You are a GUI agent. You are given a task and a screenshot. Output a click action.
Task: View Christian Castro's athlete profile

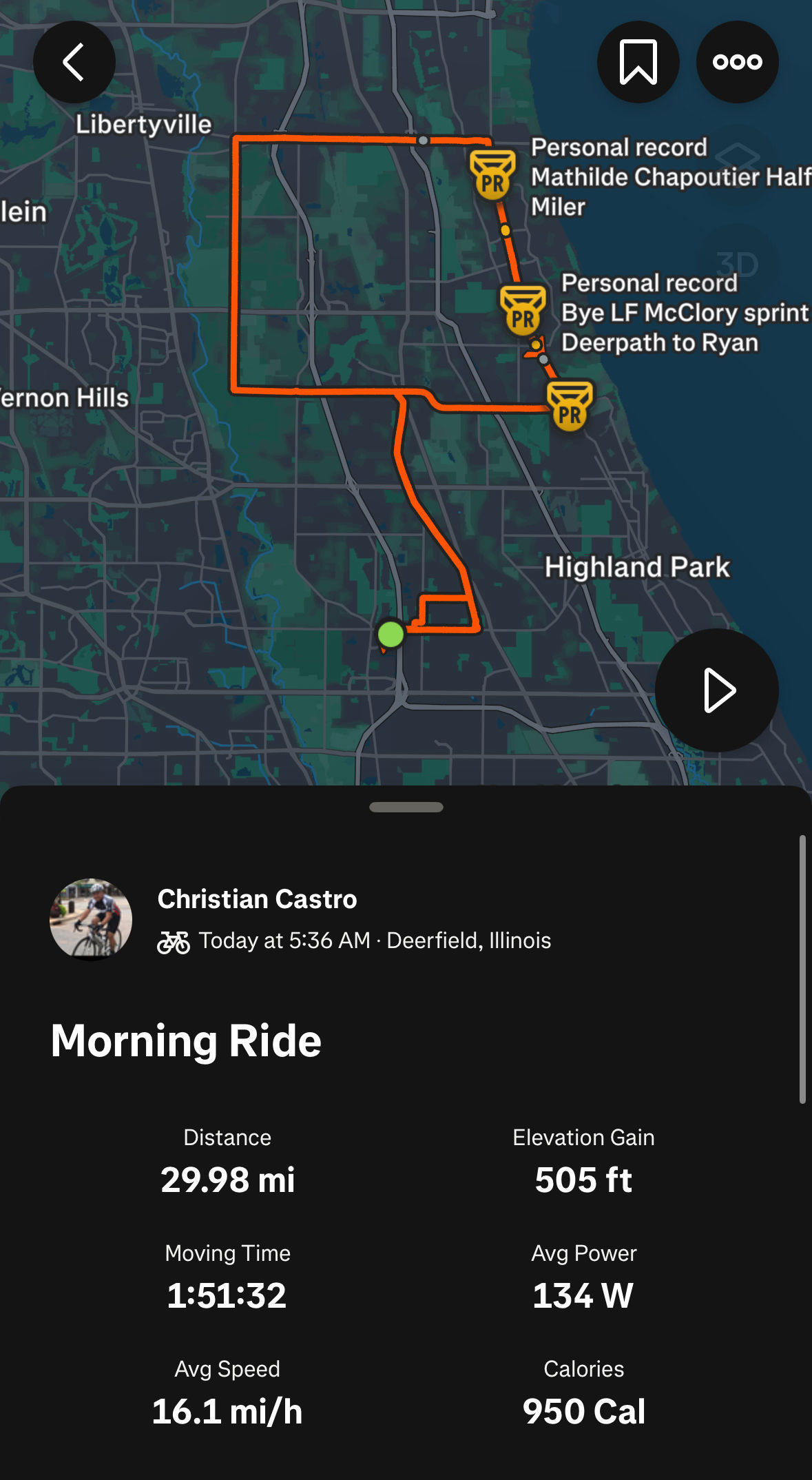pyautogui.click(x=258, y=898)
